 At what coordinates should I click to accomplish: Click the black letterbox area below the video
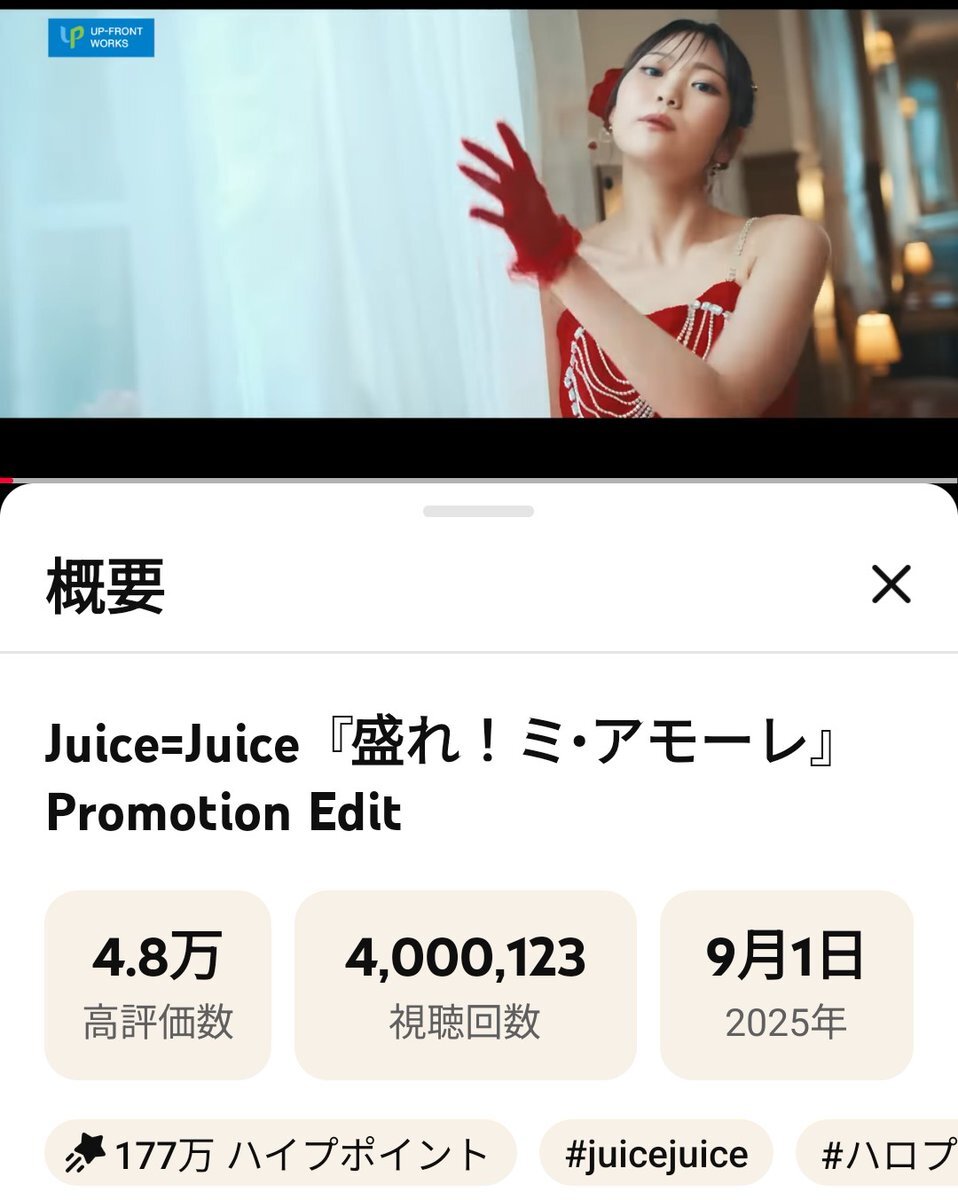point(479,450)
